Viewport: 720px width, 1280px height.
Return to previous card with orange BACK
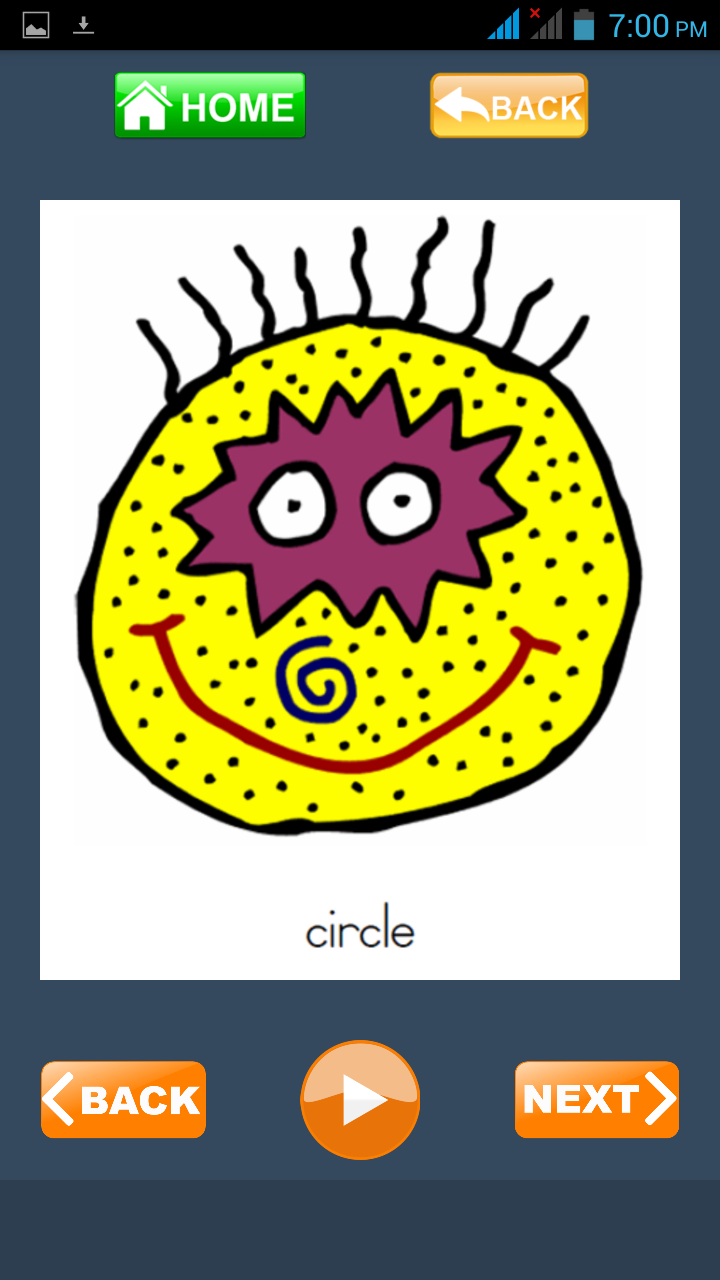click(123, 1100)
